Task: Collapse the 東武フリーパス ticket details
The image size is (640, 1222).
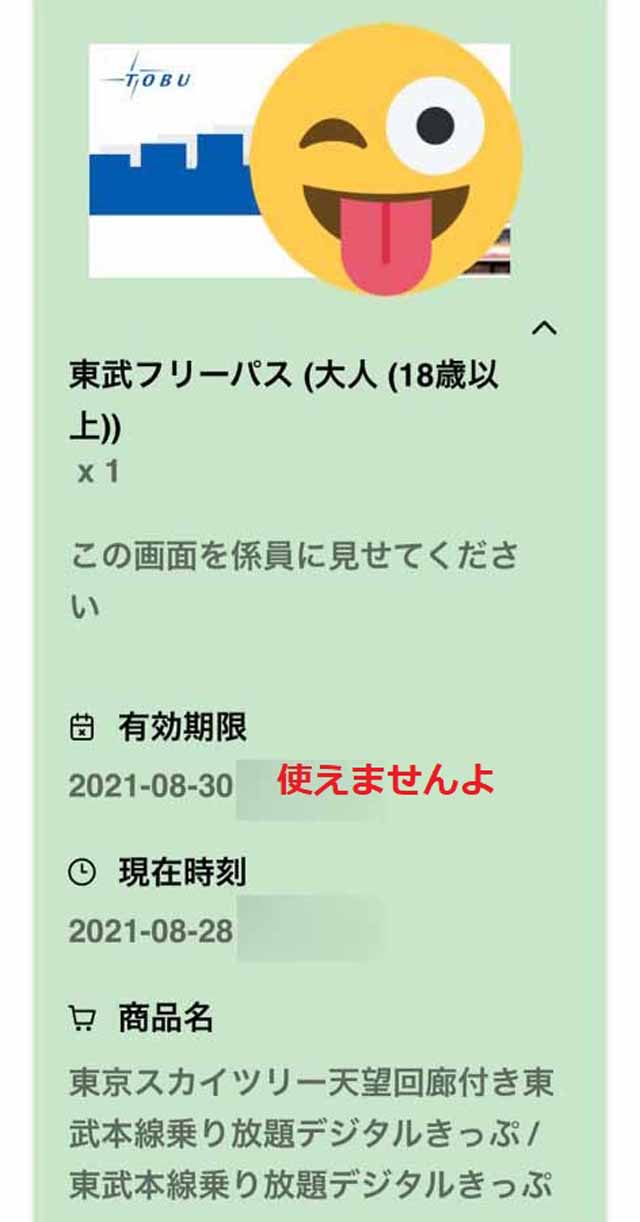Action: (544, 328)
